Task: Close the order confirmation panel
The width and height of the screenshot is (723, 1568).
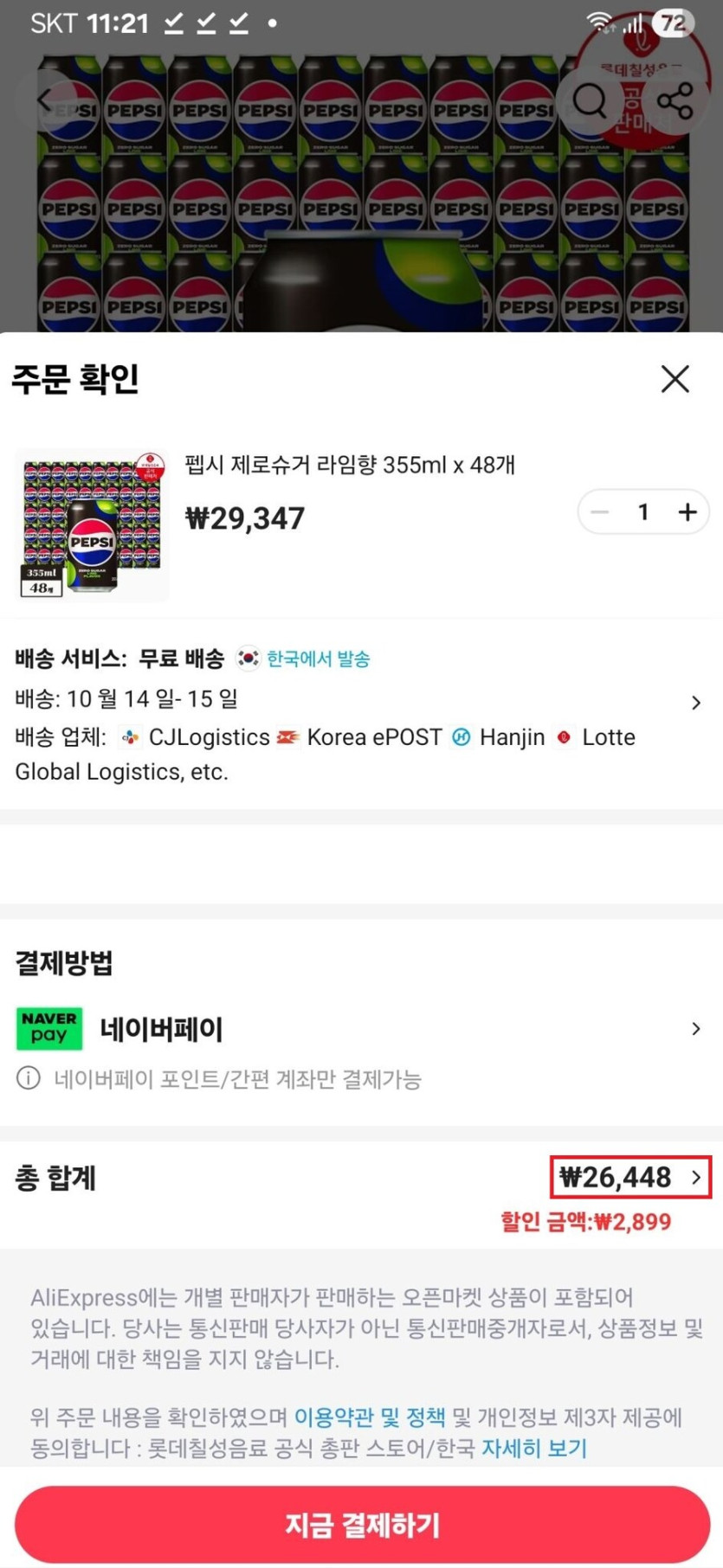Action: click(x=675, y=380)
